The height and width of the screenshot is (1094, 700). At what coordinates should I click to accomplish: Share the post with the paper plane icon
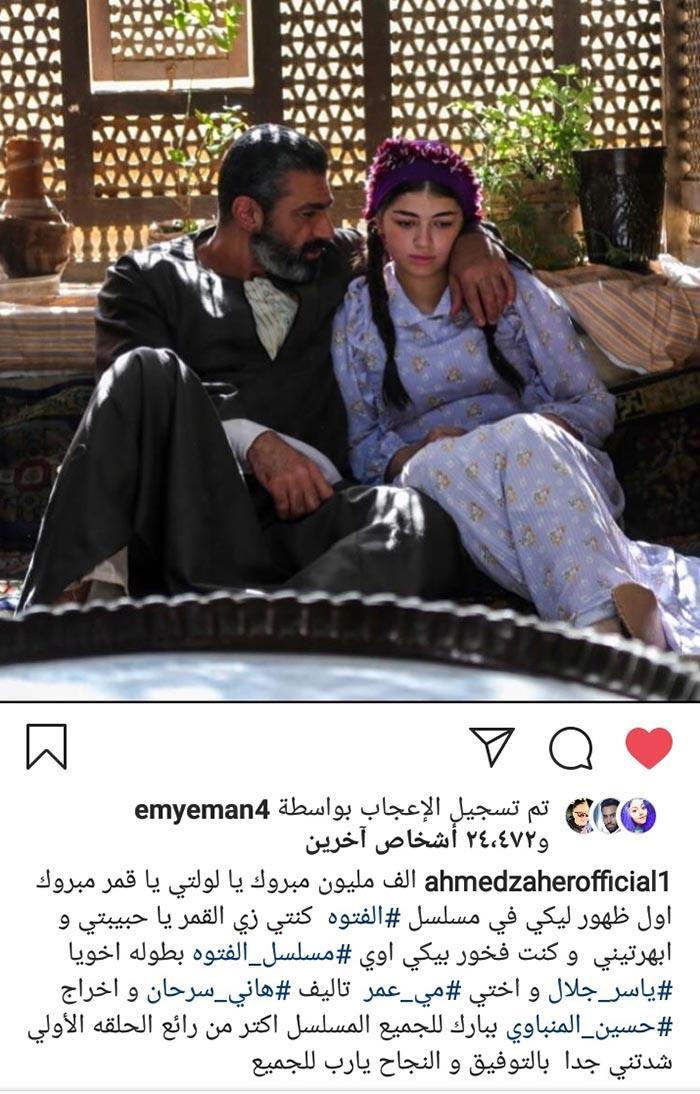491,747
